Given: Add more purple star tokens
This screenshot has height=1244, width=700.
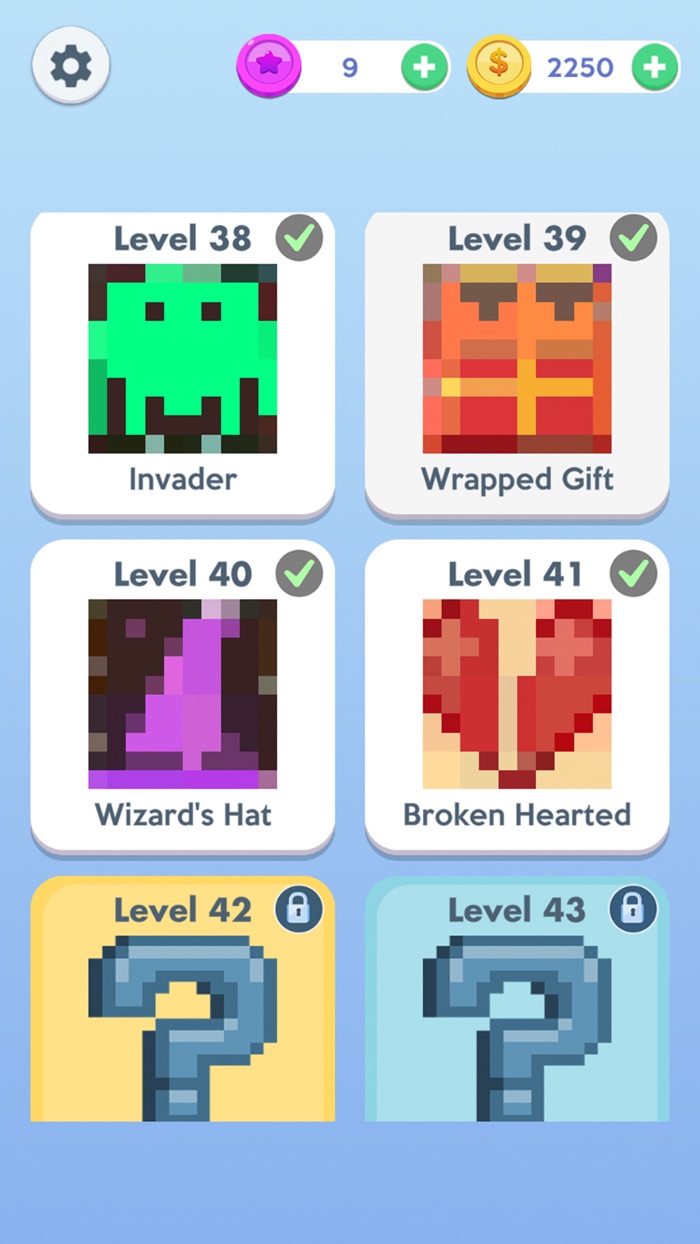Looking at the screenshot, I should (424, 67).
